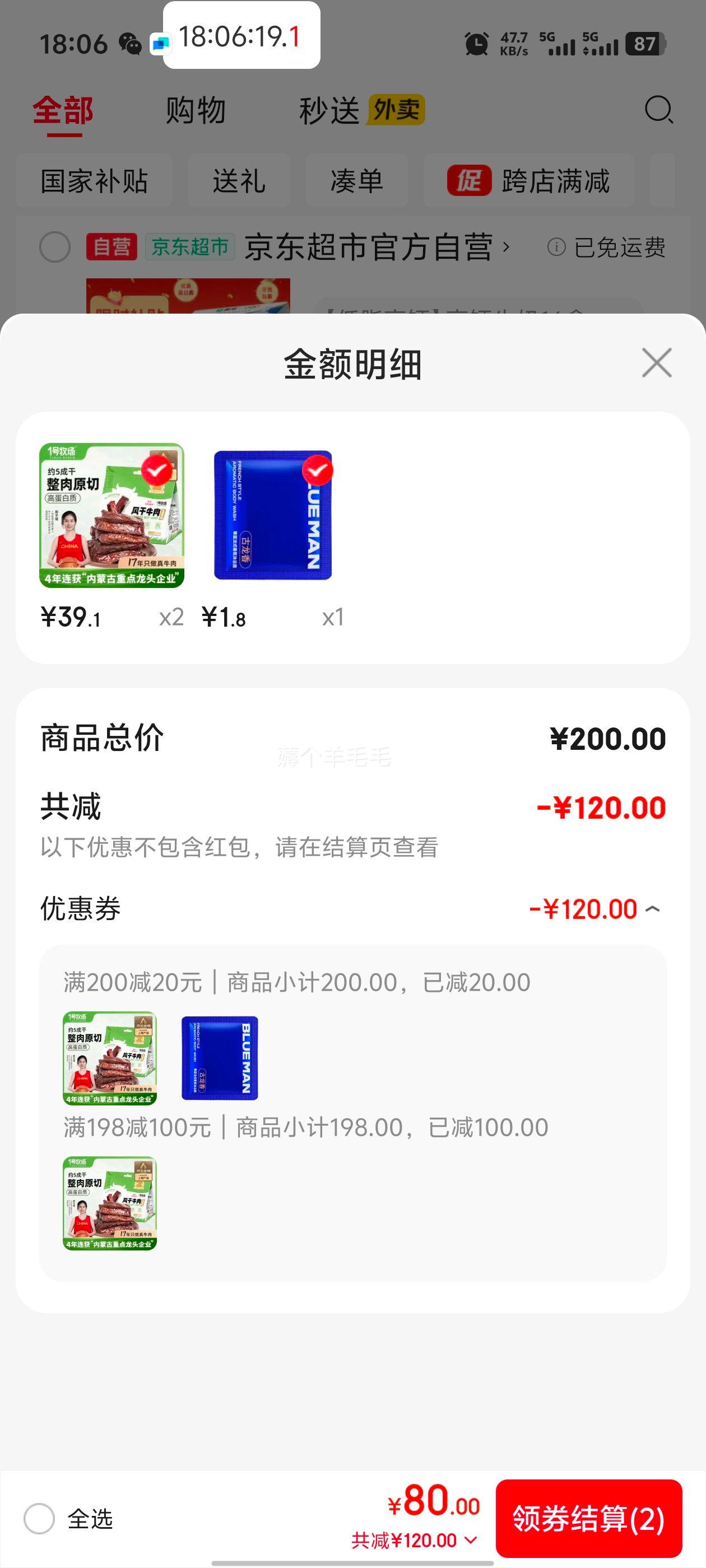Check the 京东超市官方自营 store checkbox
Viewport: 706px width, 1568px height.
point(55,247)
